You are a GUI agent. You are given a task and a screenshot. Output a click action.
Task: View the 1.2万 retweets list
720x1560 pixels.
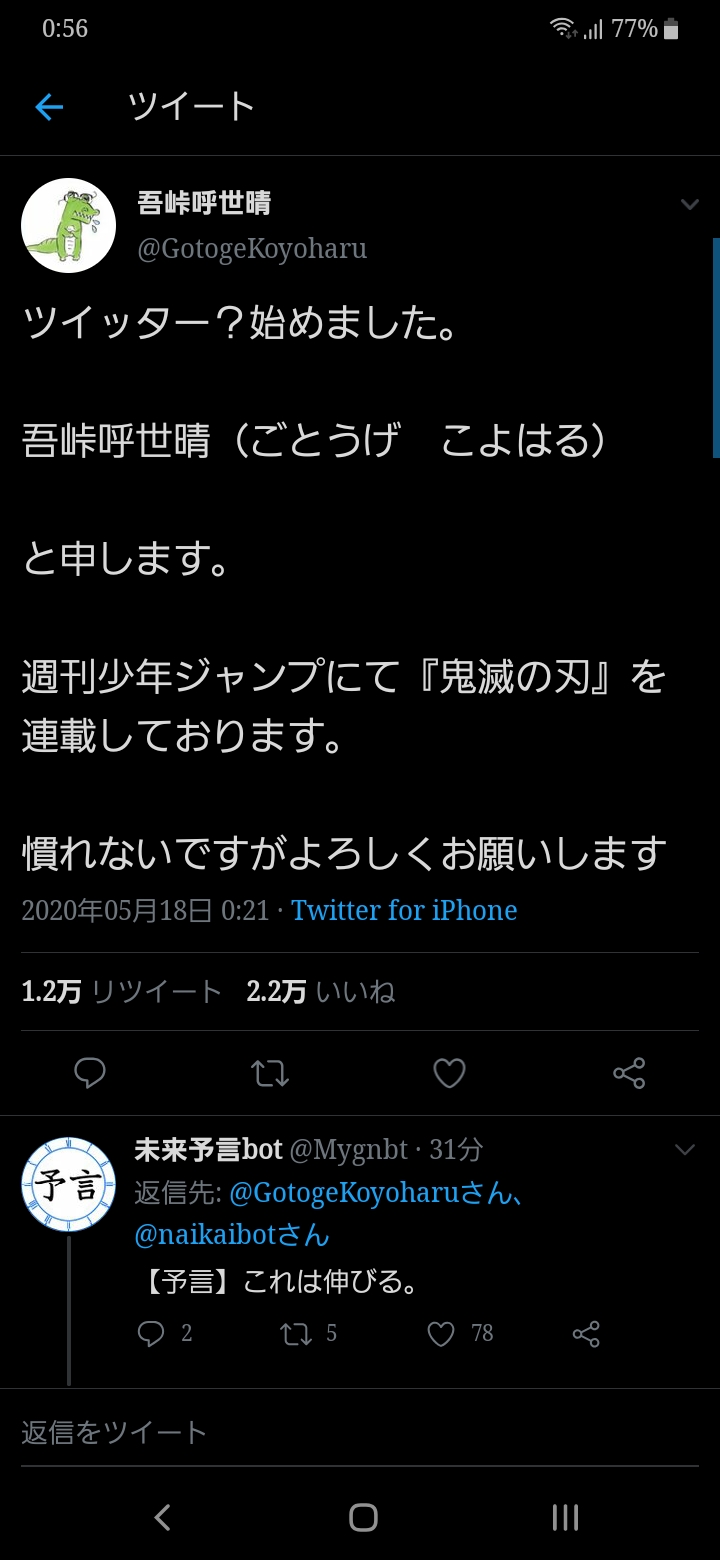(122, 991)
